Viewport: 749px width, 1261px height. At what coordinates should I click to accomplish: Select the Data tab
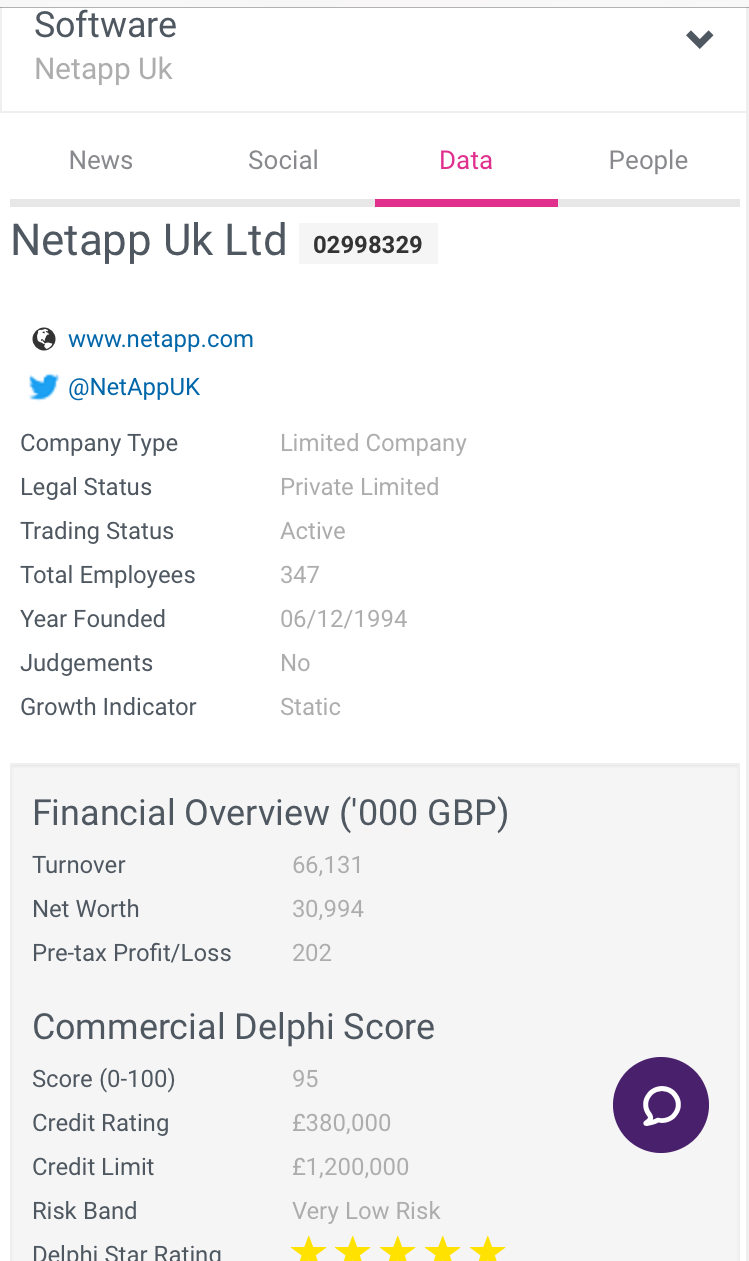pos(466,160)
